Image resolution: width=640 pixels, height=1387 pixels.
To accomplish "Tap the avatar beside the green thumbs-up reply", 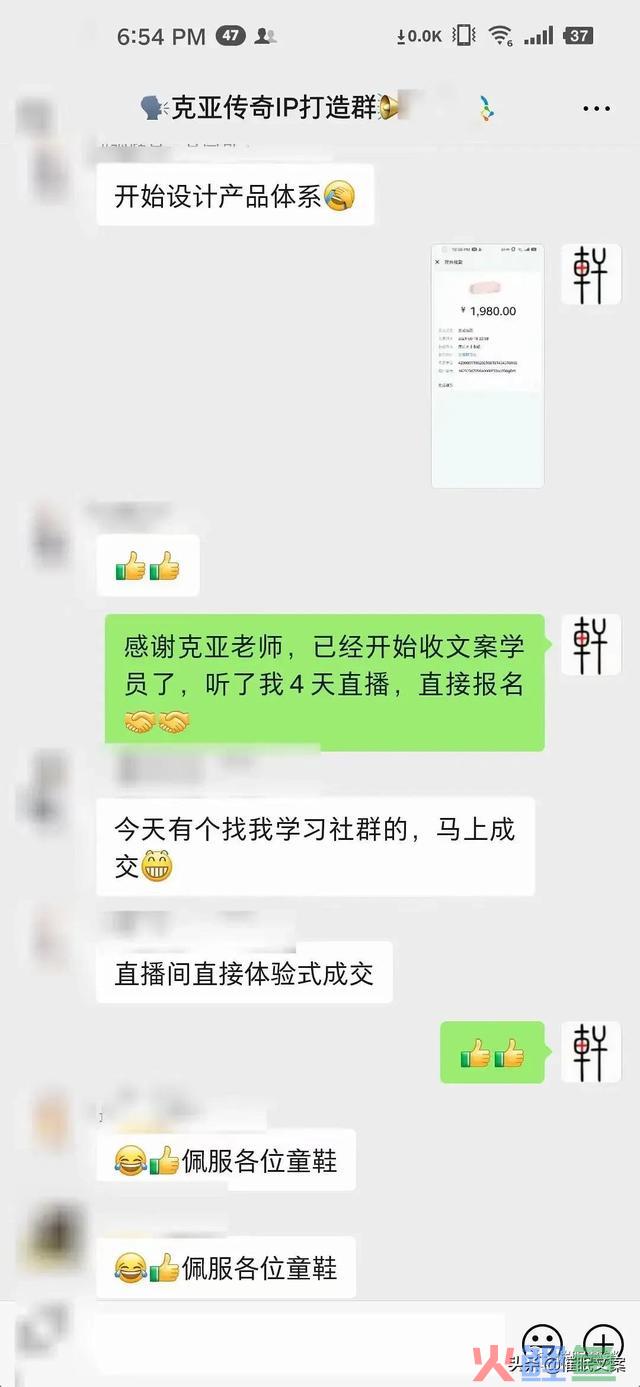I will click(x=590, y=1052).
